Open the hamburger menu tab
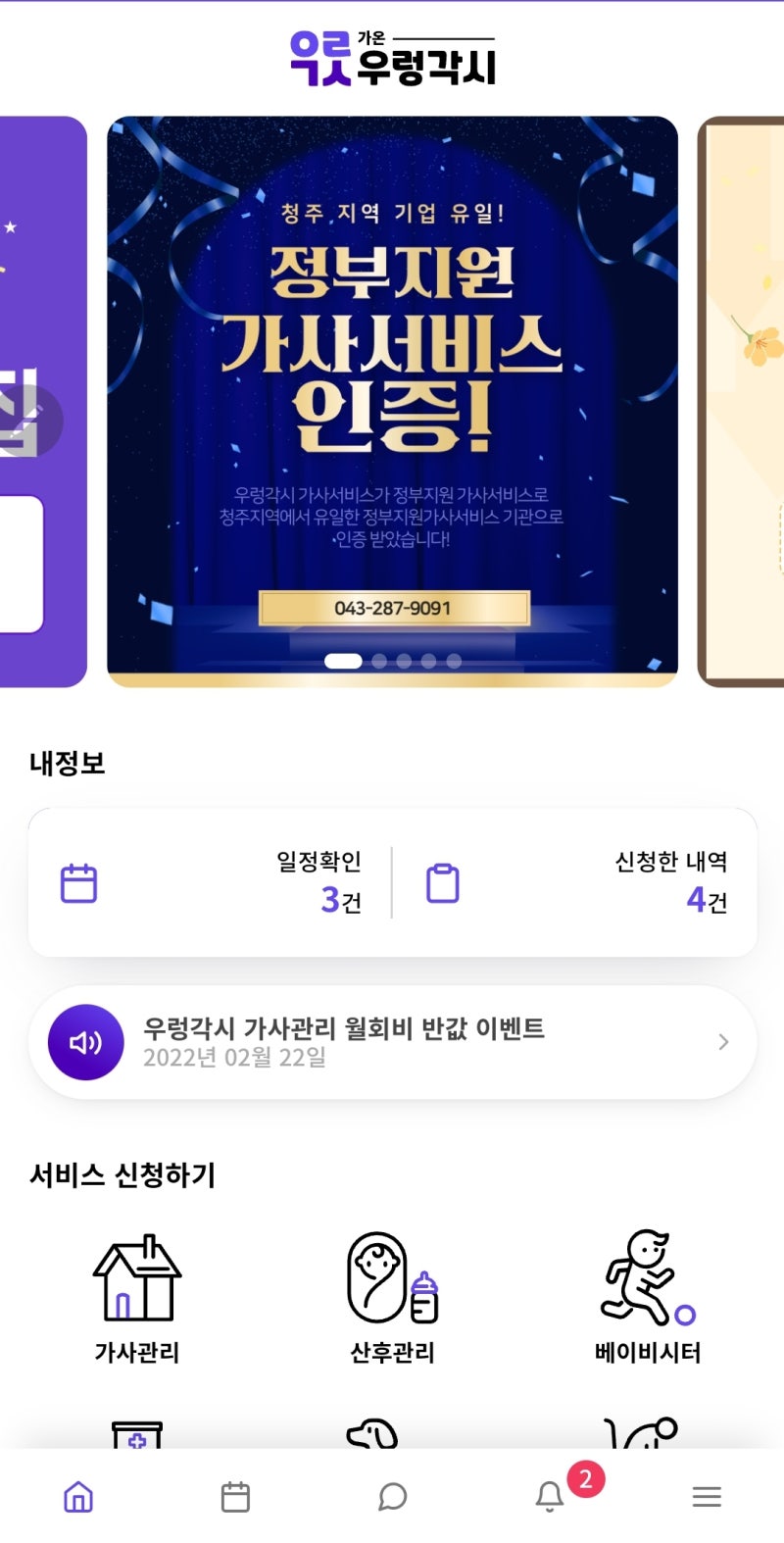The height and width of the screenshot is (1543, 784). [707, 1497]
